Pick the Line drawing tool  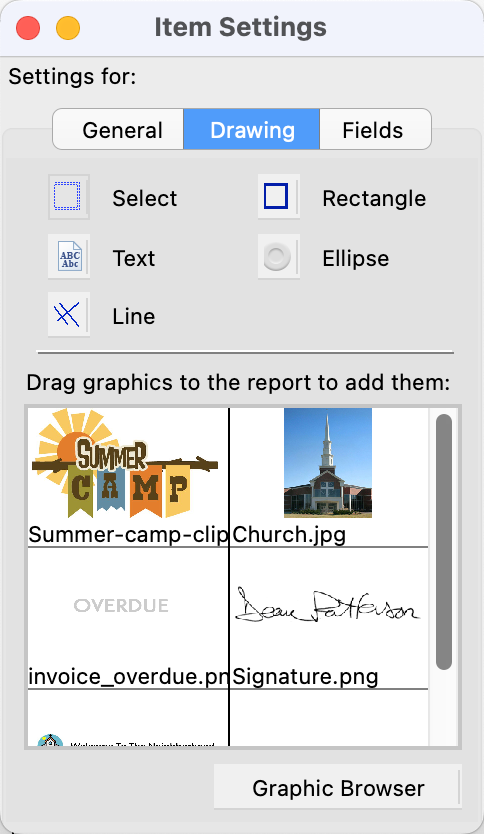click(69, 315)
